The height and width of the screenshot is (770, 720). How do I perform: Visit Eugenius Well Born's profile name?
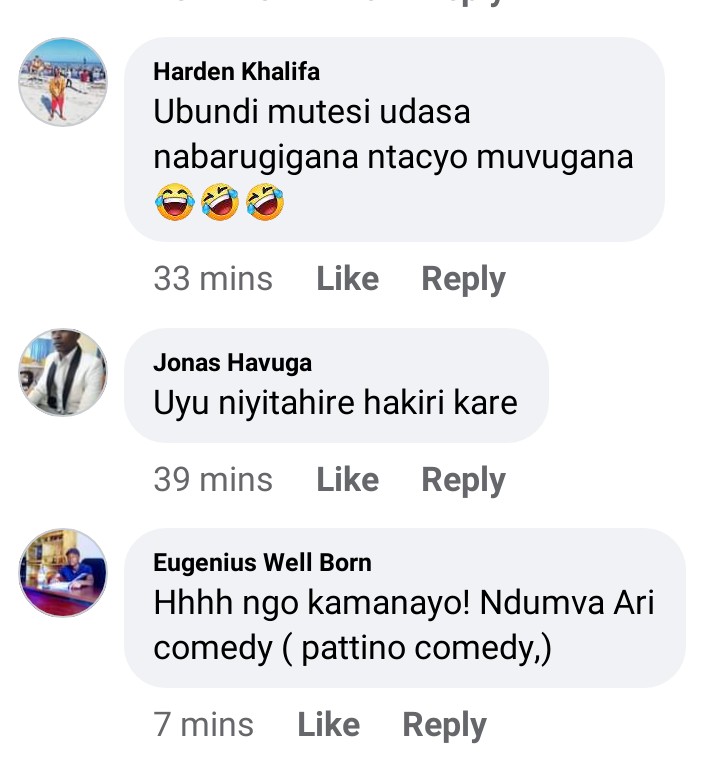262,563
